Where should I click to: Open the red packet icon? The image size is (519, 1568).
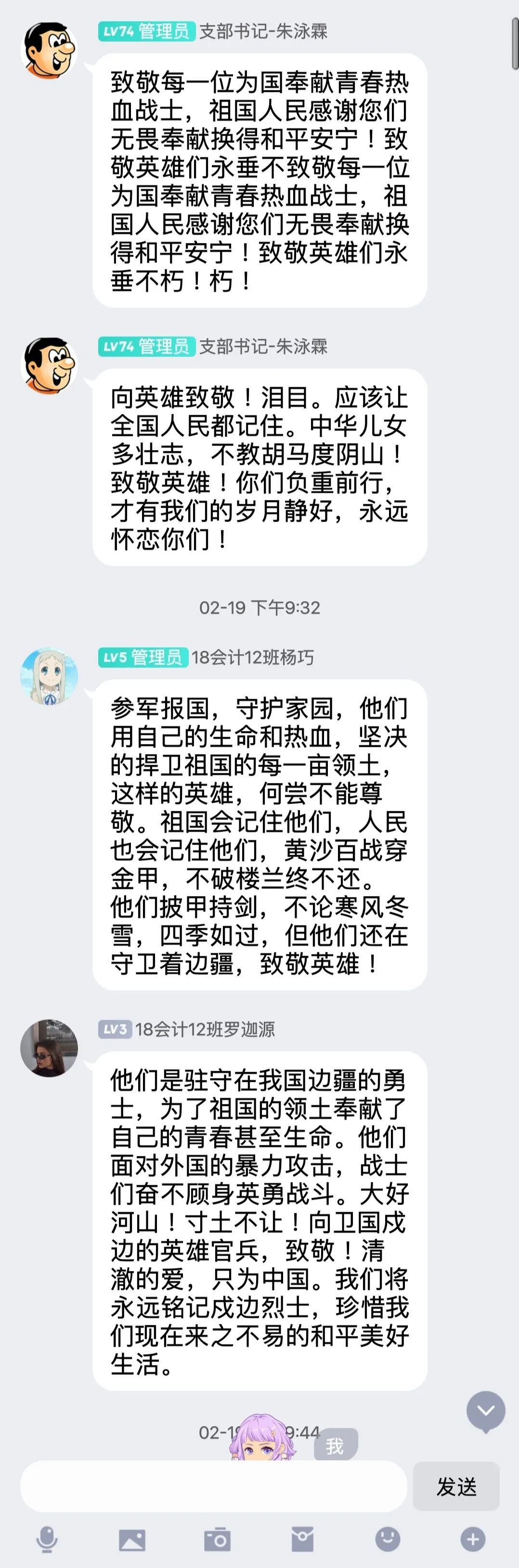pos(302,1540)
